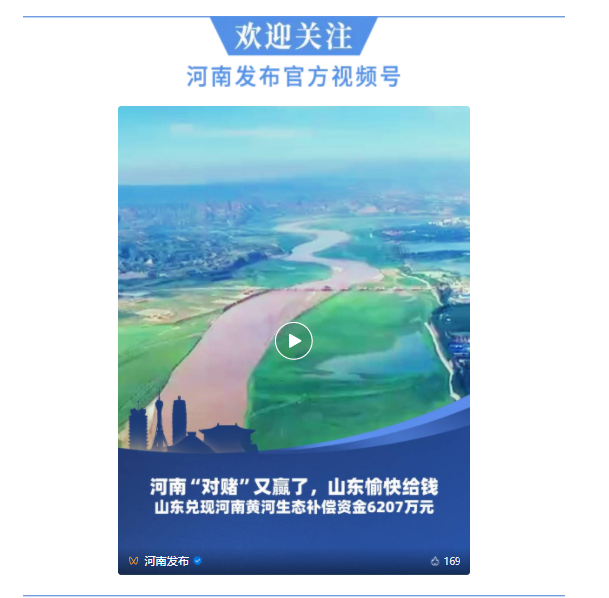Open the 河南发布 channel account
Screen dimensions: 609x598
coord(166,561)
